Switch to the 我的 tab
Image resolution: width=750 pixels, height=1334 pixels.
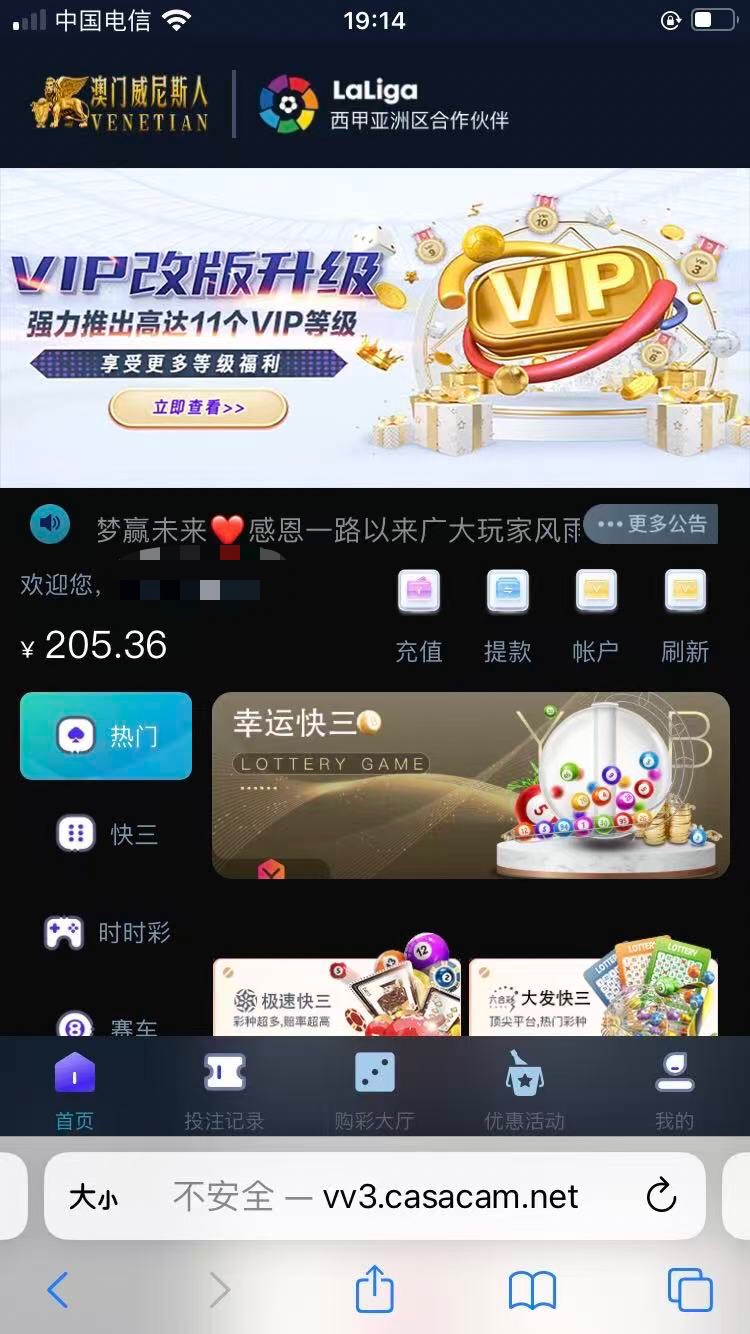click(674, 1090)
